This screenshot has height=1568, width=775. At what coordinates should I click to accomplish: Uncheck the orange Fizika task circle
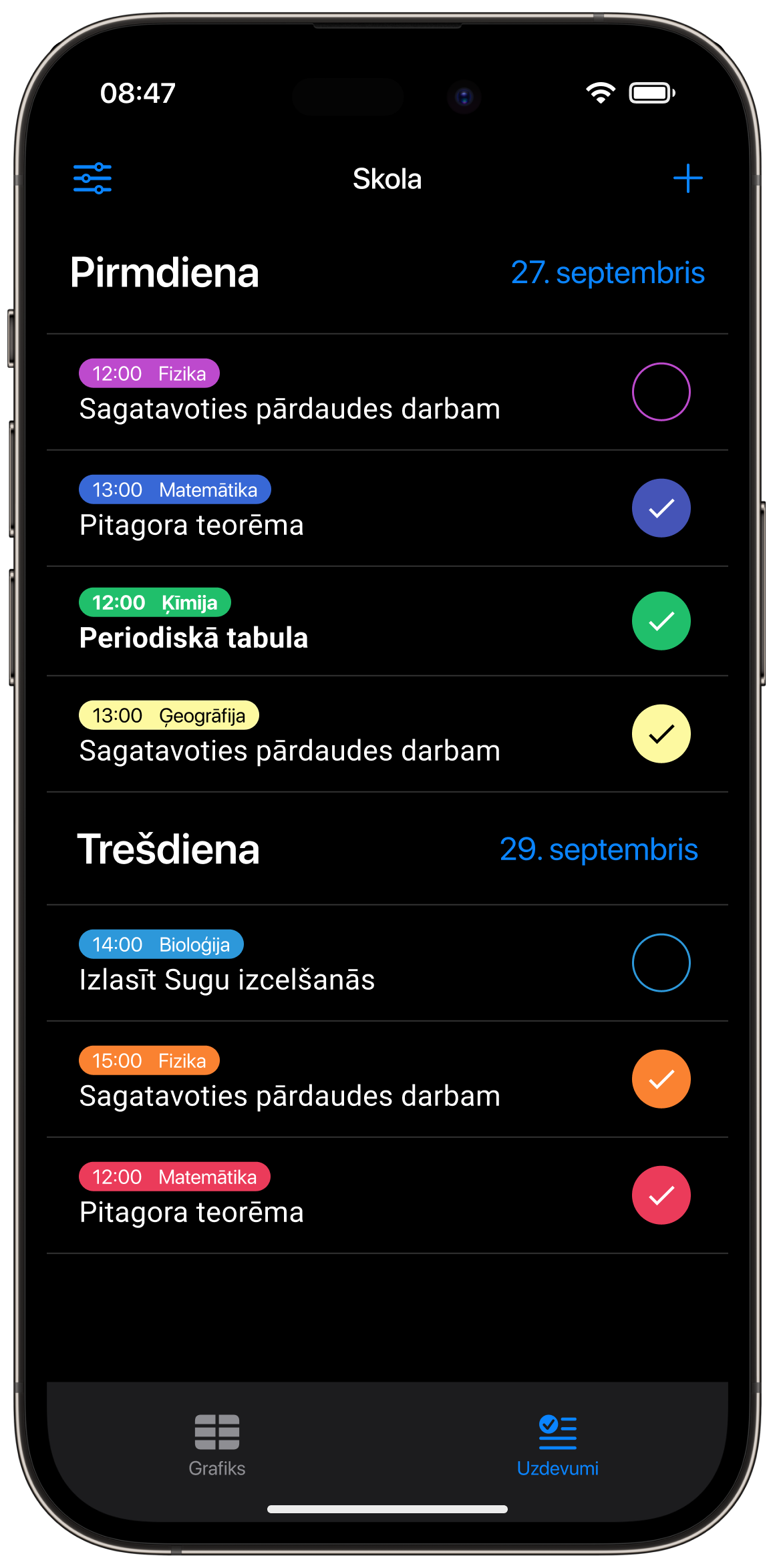pos(661,1079)
